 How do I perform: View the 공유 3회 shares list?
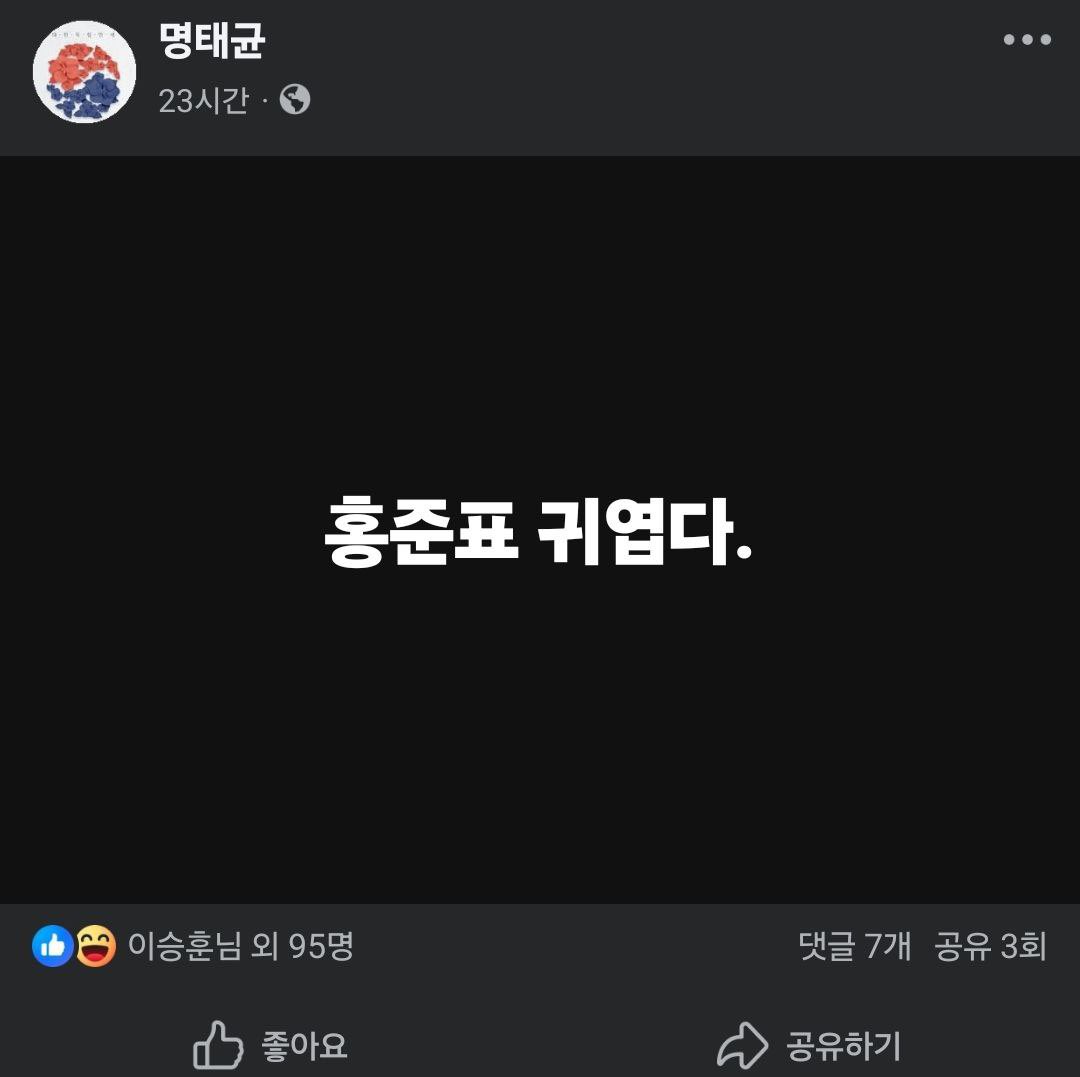[990, 945]
